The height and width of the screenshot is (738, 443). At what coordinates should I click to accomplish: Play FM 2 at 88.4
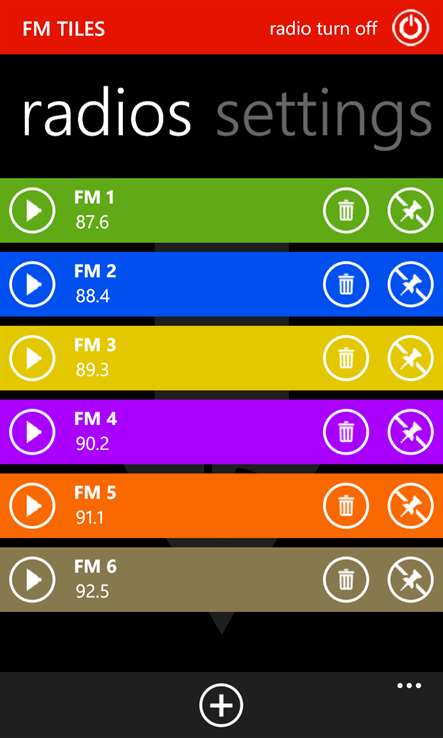click(32, 284)
